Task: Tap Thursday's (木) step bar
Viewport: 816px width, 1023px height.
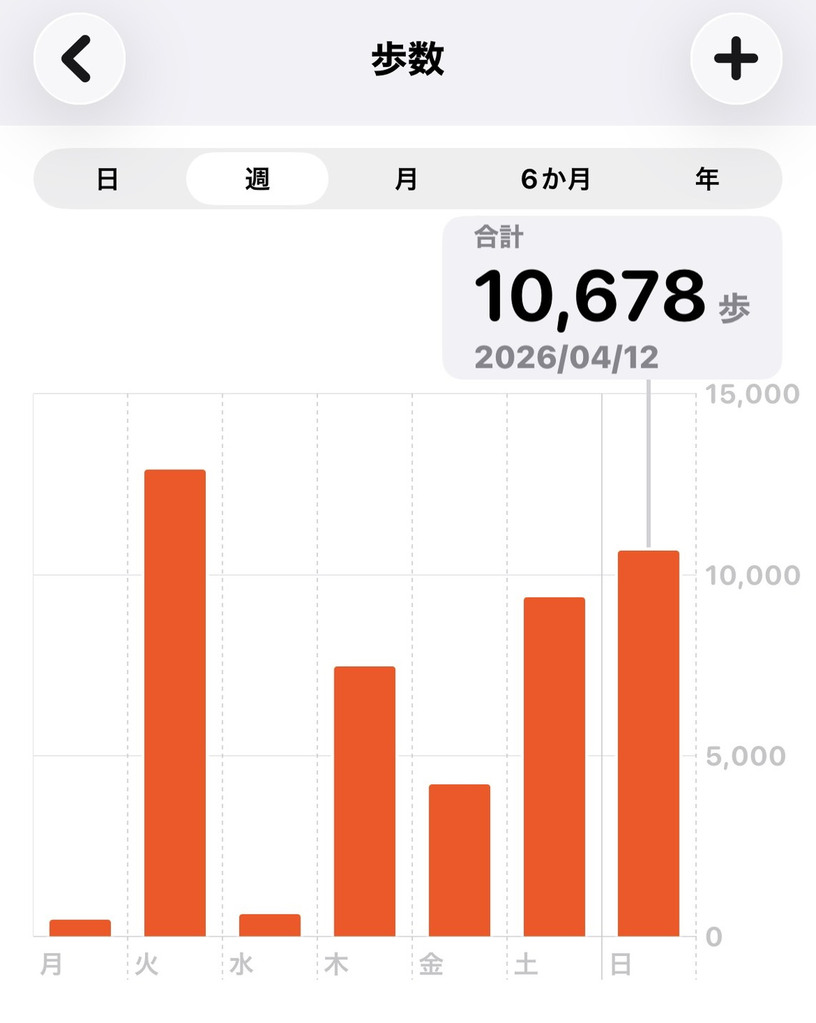Action: tap(364, 800)
